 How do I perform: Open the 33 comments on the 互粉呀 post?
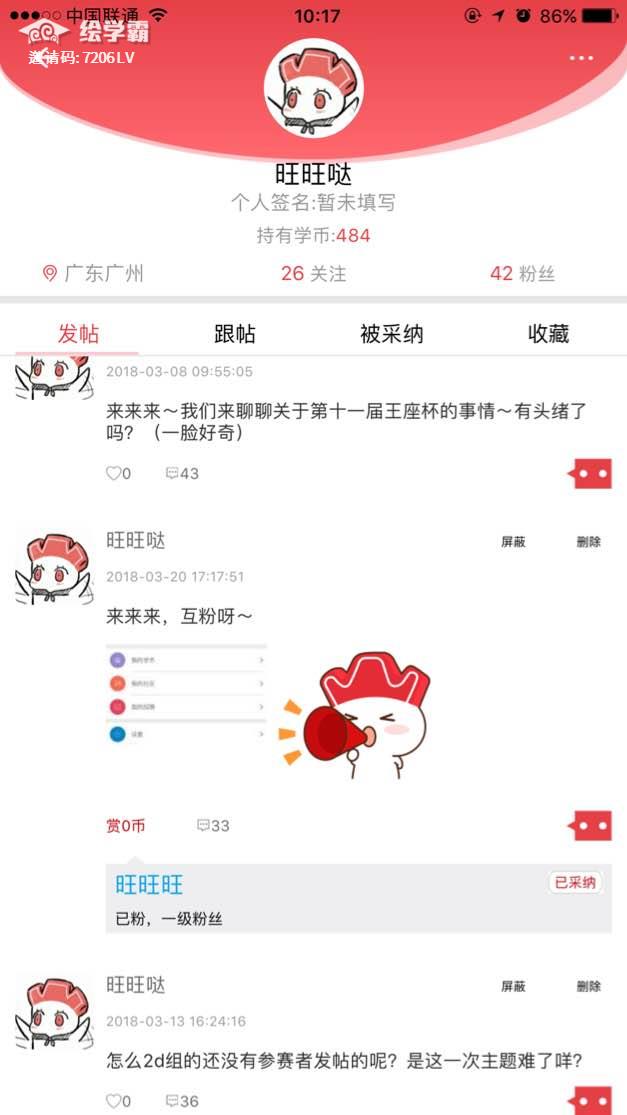213,826
